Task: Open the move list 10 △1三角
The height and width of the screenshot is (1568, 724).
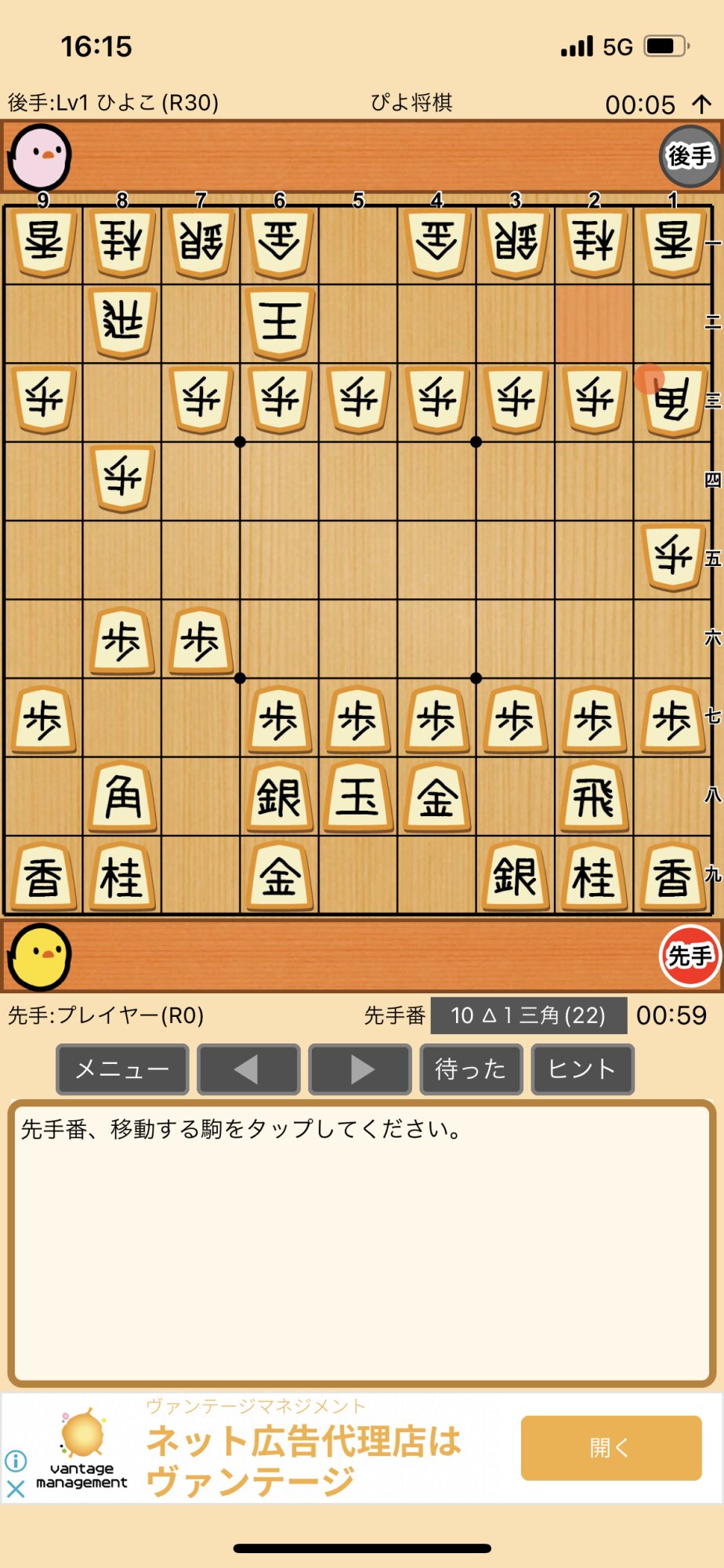Action: [529, 1015]
